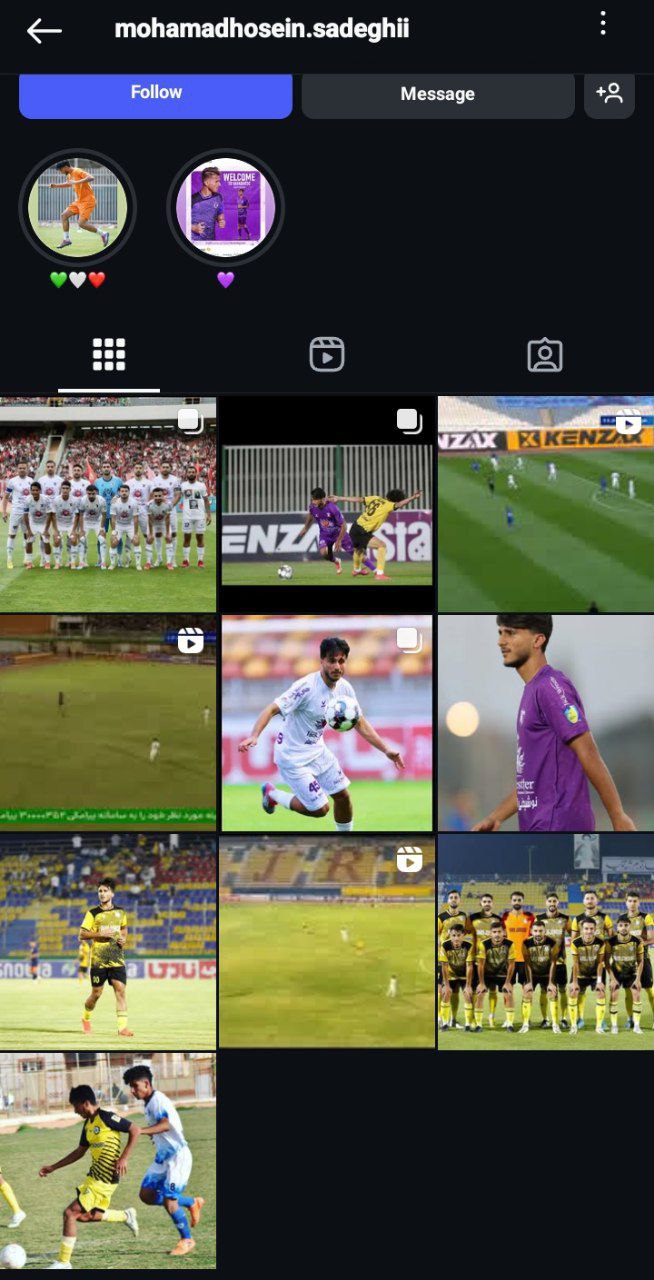
Task: Open the post with purple and yellow players
Action: (327, 504)
